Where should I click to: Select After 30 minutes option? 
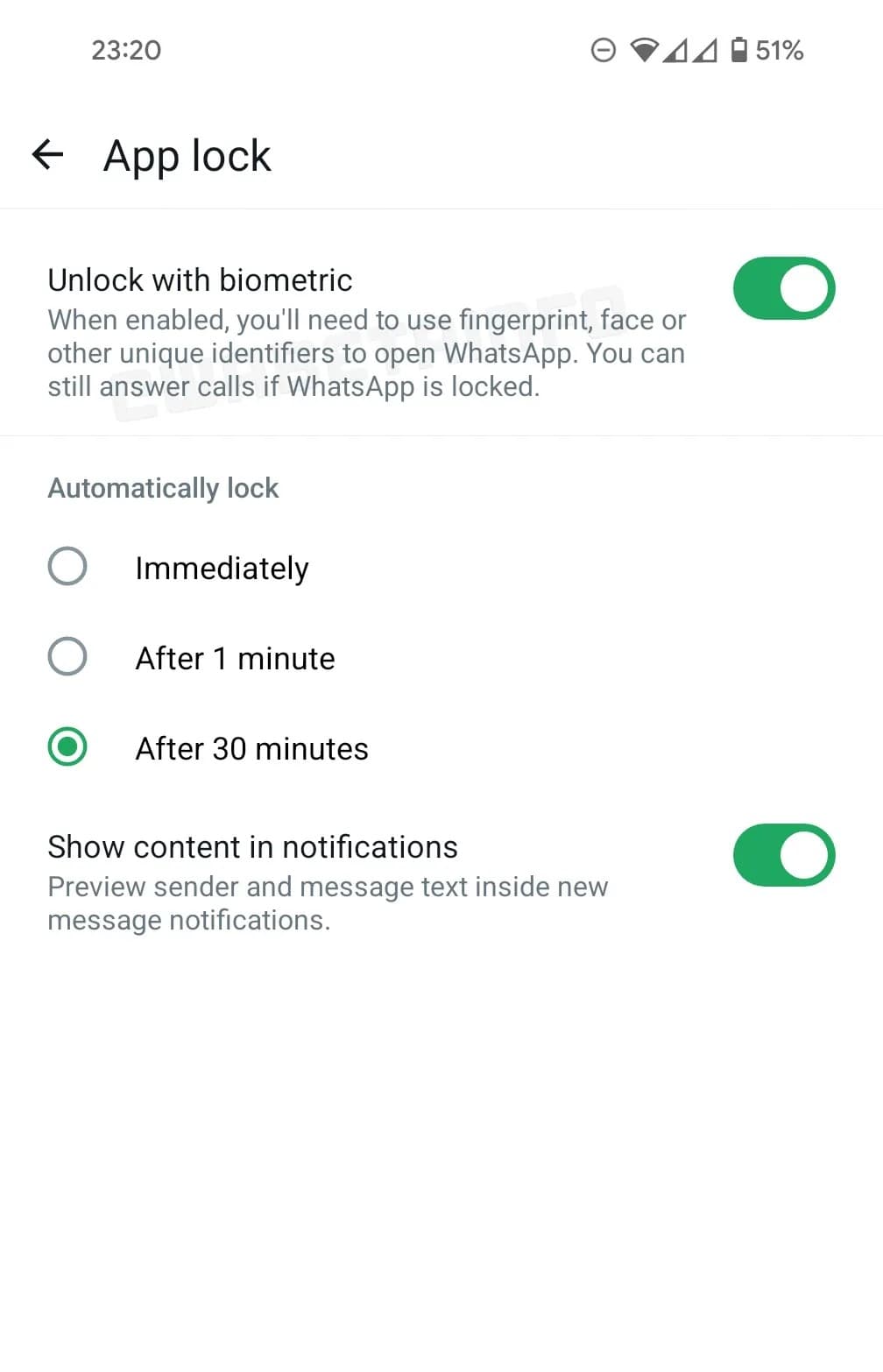67,747
